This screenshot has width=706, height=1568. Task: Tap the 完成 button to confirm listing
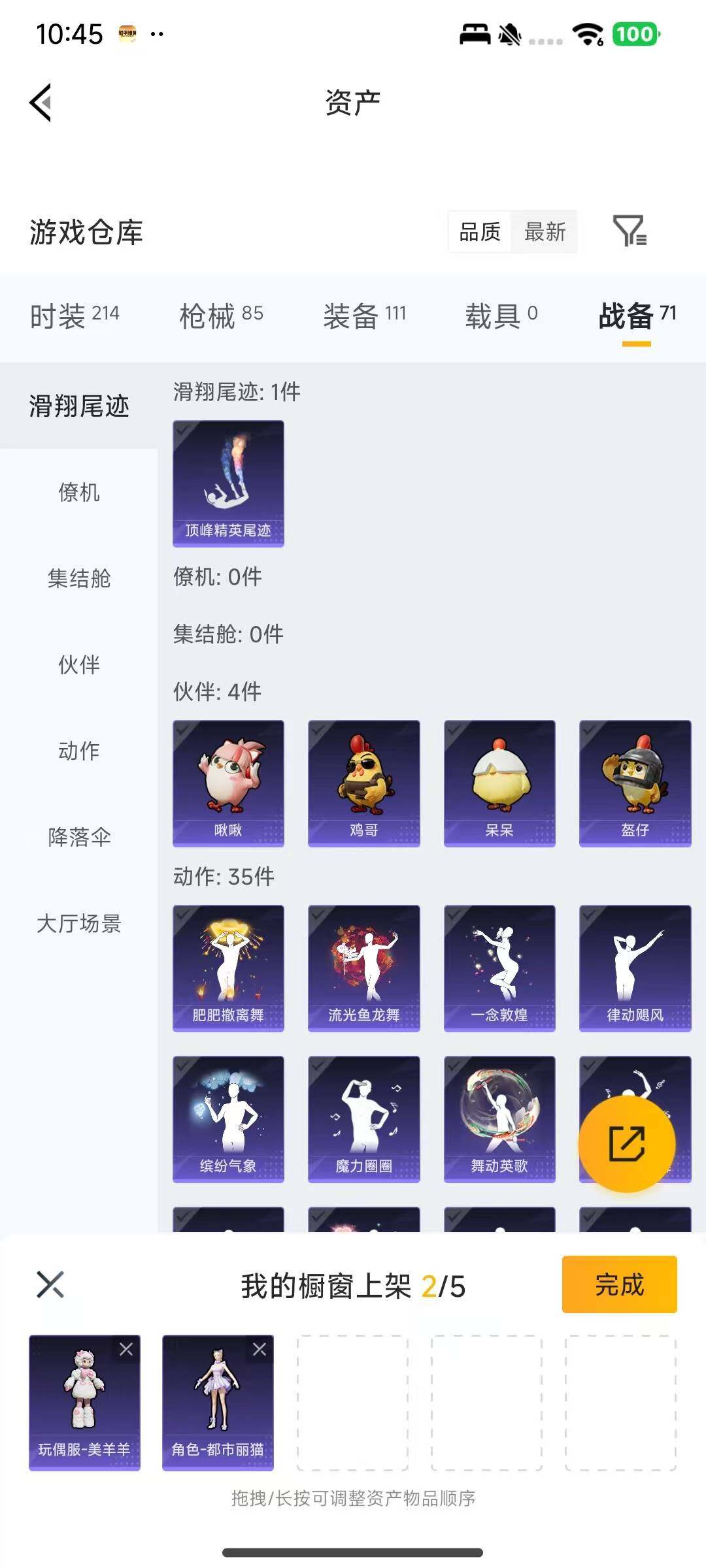pyautogui.click(x=619, y=1284)
